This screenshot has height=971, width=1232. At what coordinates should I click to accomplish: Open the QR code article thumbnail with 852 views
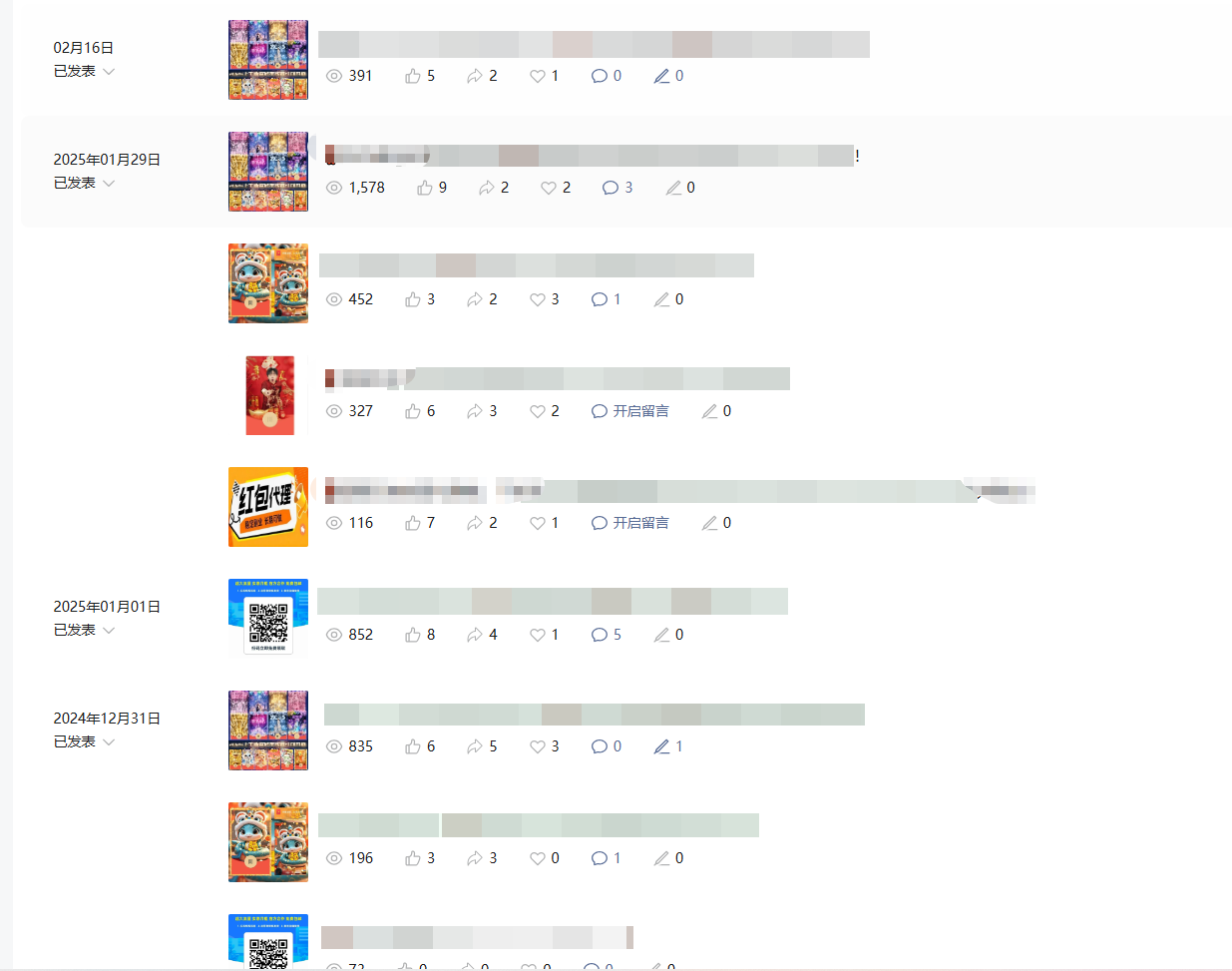(268, 619)
